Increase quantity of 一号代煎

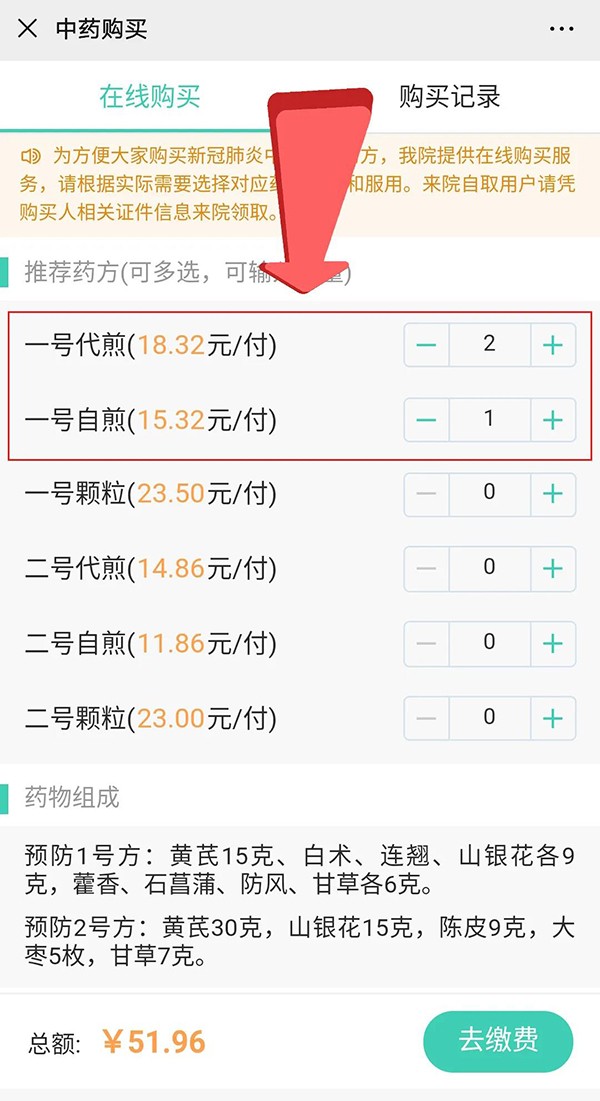pyautogui.click(x=552, y=345)
